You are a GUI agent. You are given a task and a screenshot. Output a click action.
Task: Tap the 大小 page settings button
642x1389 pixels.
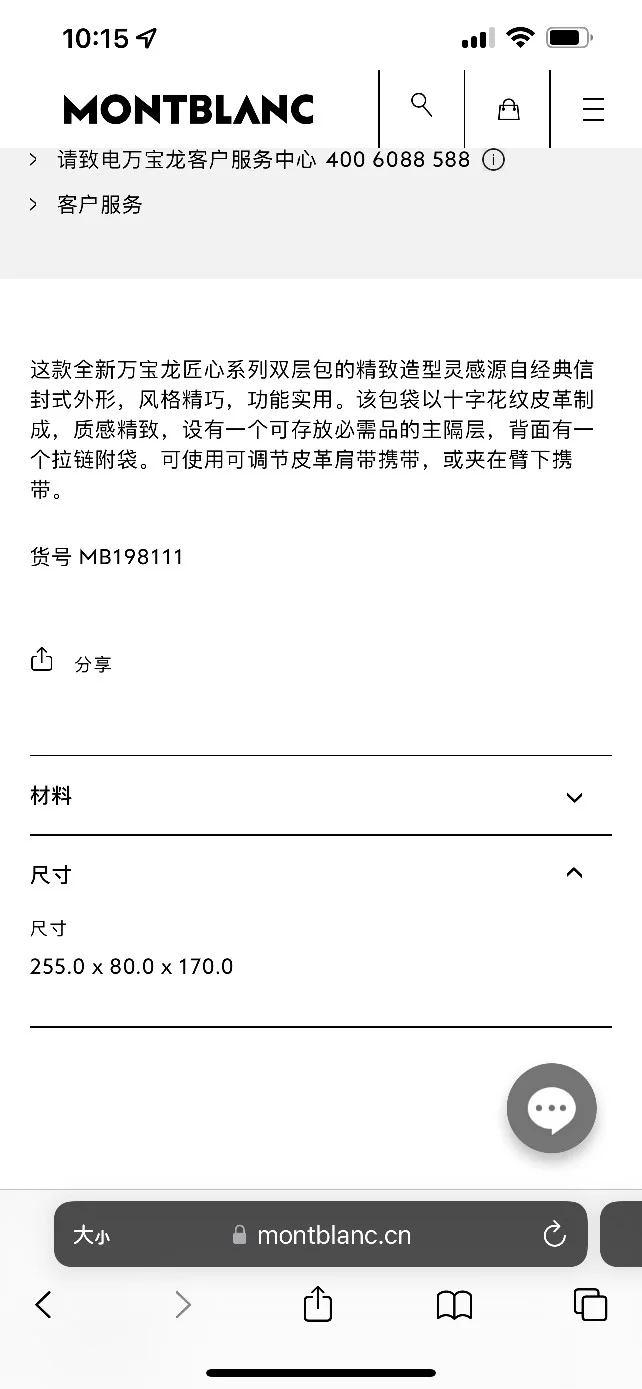pos(91,1235)
